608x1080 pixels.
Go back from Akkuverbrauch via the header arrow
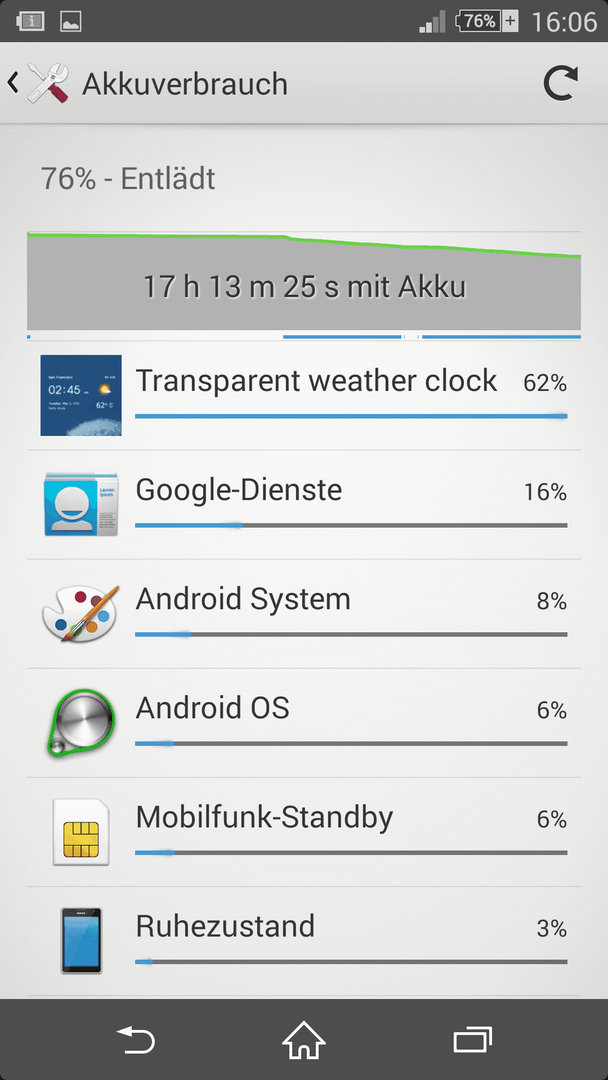pyautogui.click(x=39, y=83)
